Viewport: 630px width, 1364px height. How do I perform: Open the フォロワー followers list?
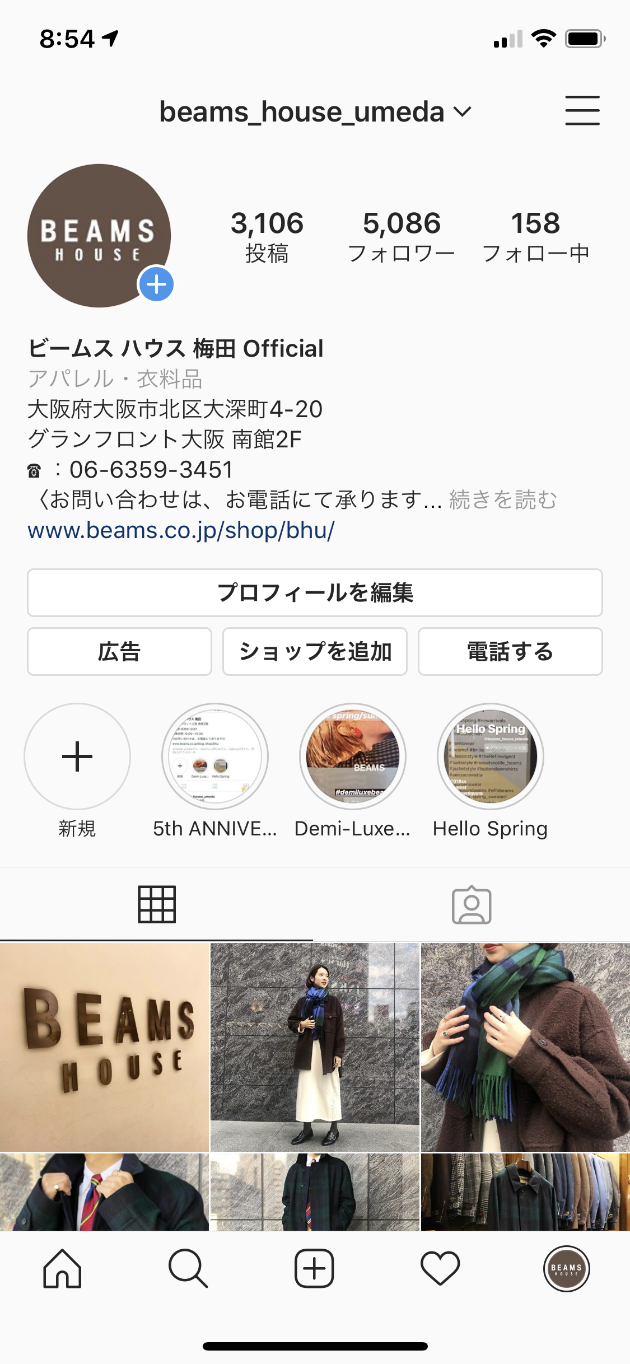401,236
